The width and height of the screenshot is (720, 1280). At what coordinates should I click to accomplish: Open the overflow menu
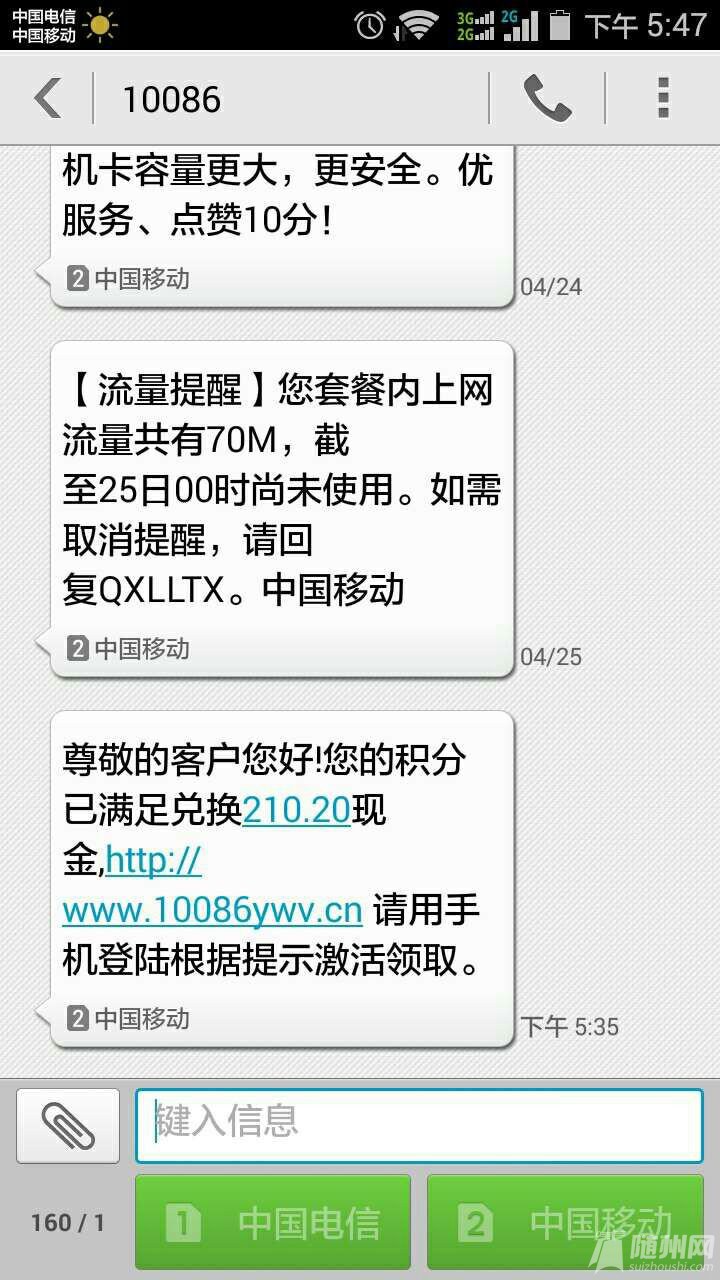click(662, 99)
